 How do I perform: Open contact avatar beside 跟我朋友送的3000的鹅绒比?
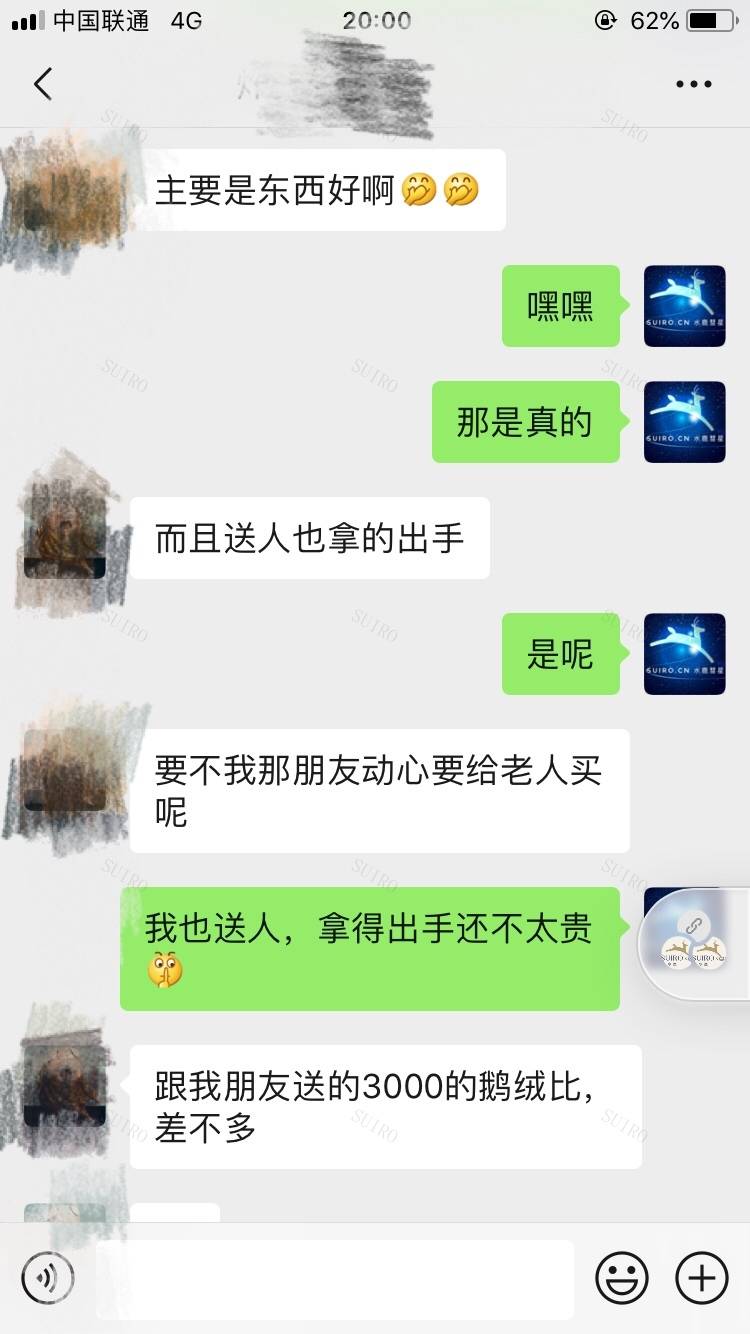pyautogui.click(x=63, y=1085)
